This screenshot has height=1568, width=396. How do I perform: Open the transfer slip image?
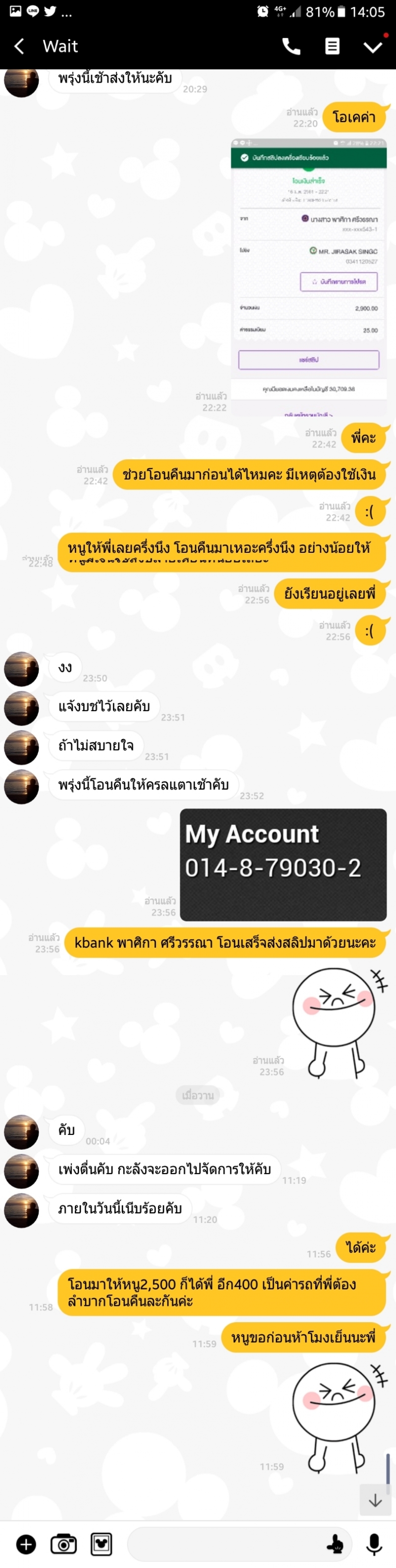tap(308, 277)
